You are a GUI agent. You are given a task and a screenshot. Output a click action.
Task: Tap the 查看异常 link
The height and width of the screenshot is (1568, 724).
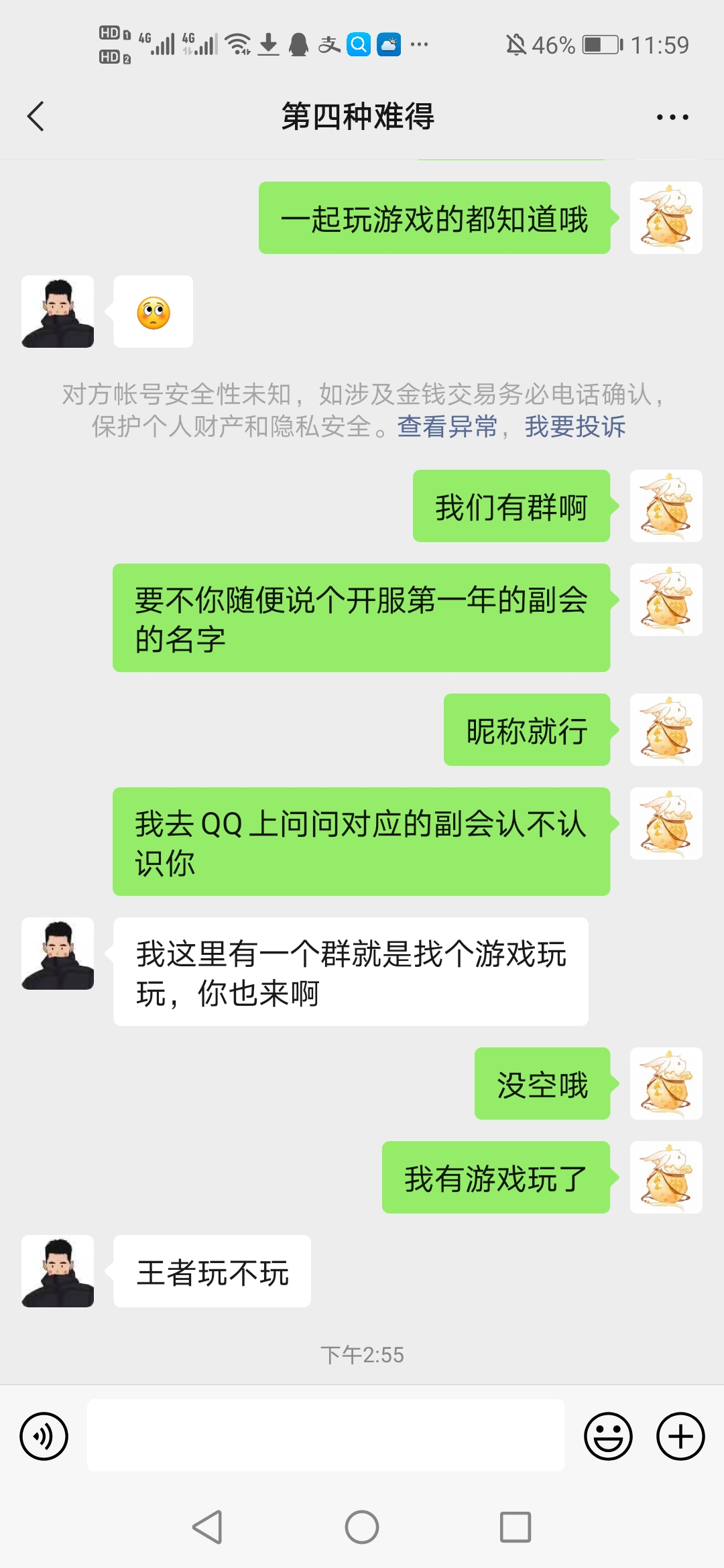point(447,427)
